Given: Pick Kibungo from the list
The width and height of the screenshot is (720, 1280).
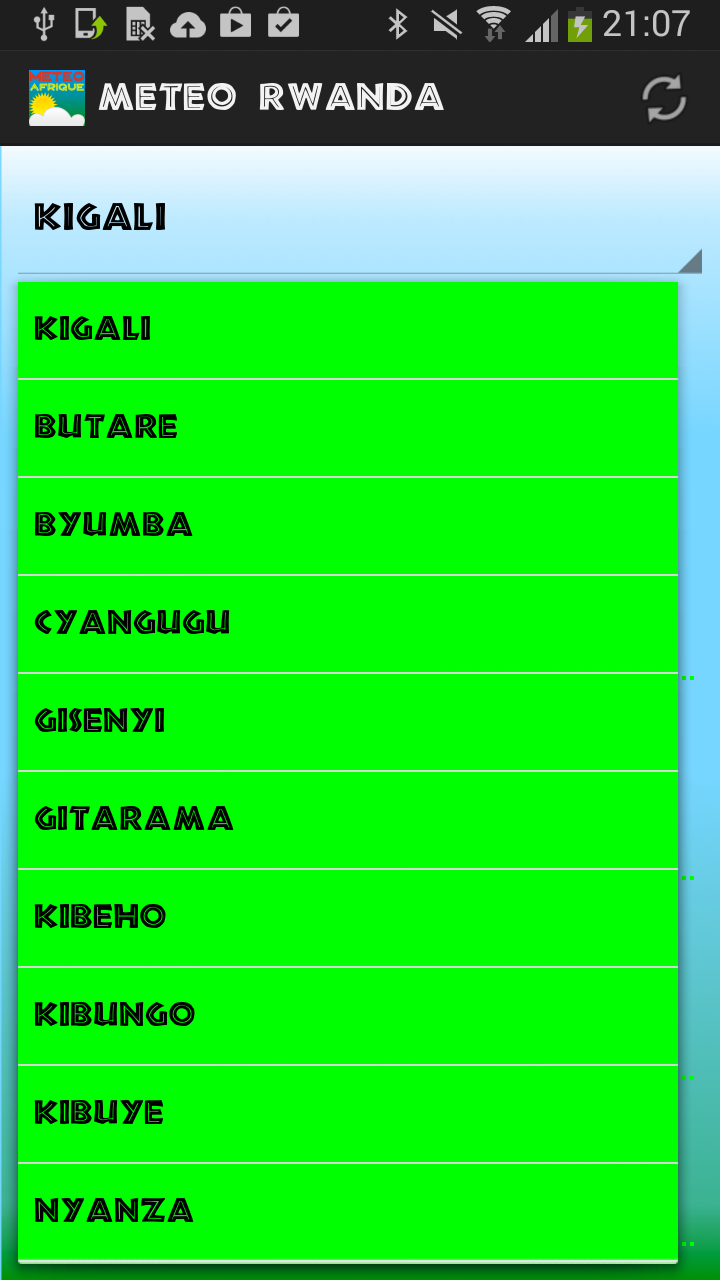Looking at the screenshot, I should point(347,1016).
